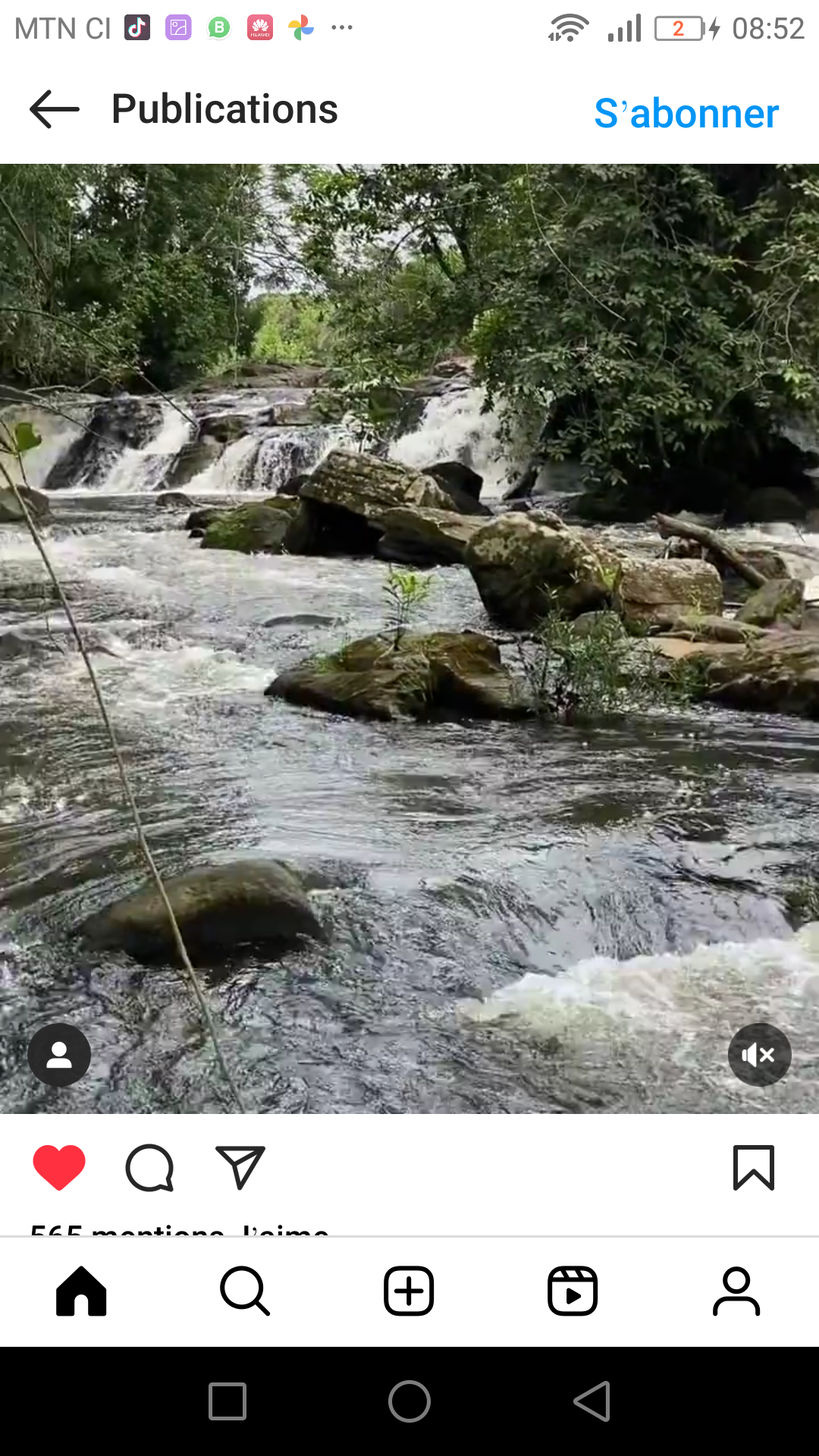Bookmark this waterfall post
819x1456 pixels.
(754, 1167)
